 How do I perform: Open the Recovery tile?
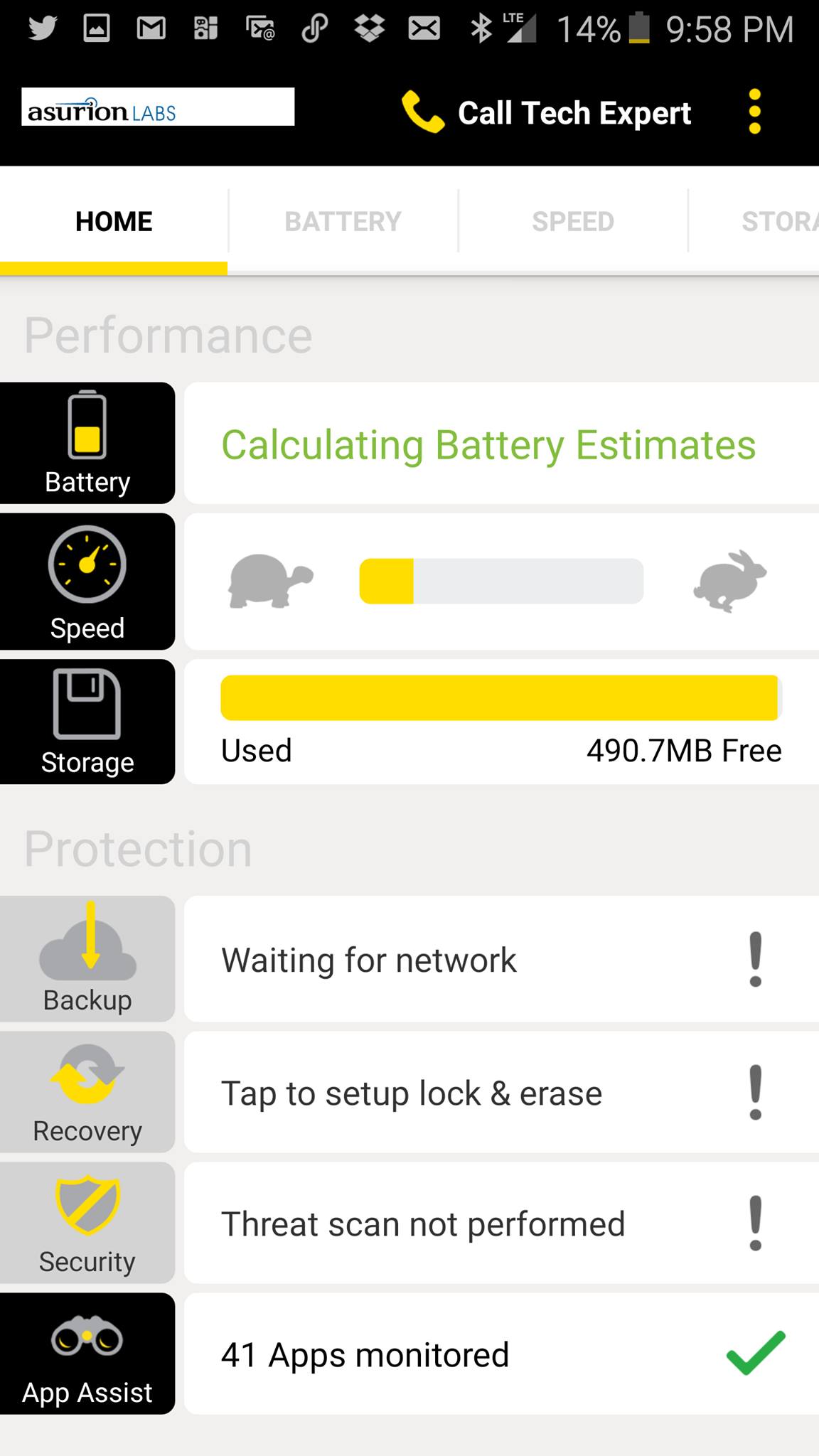(87, 1092)
